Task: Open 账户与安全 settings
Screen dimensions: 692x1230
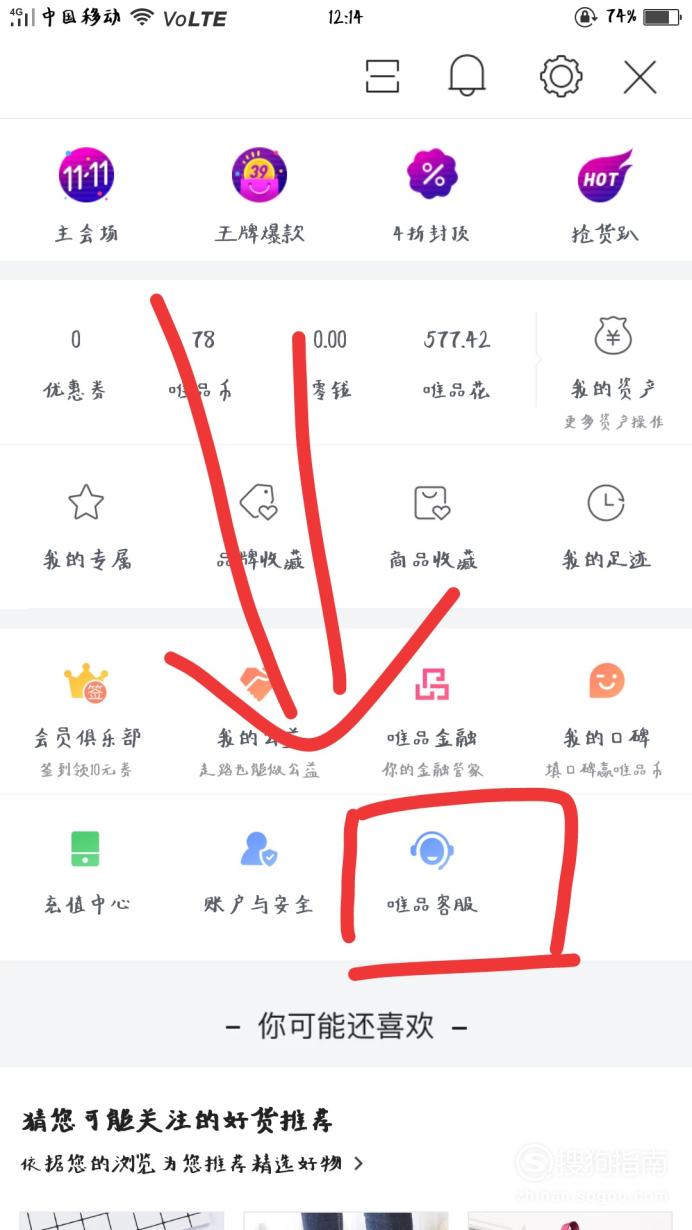Action: point(258,872)
